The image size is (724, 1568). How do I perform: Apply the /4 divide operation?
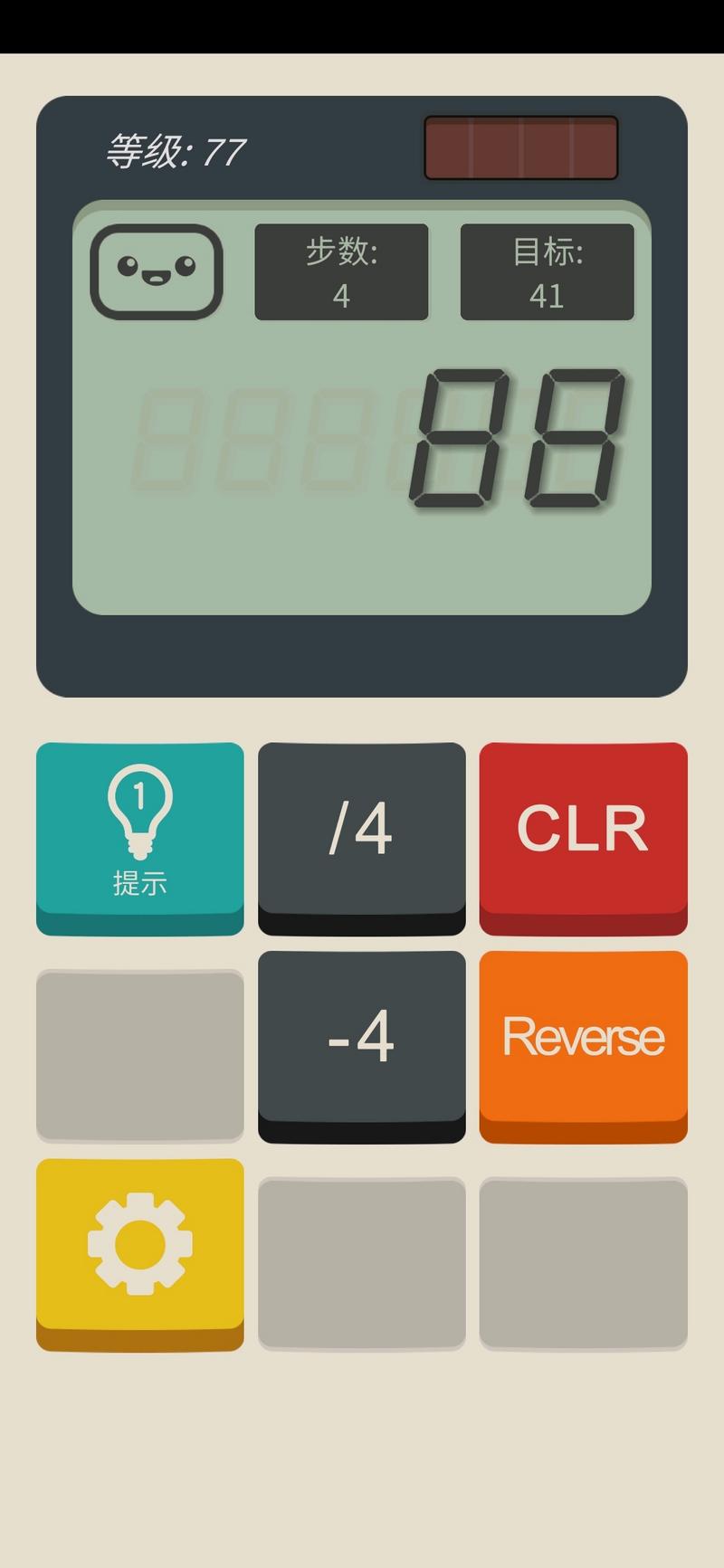click(361, 831)
